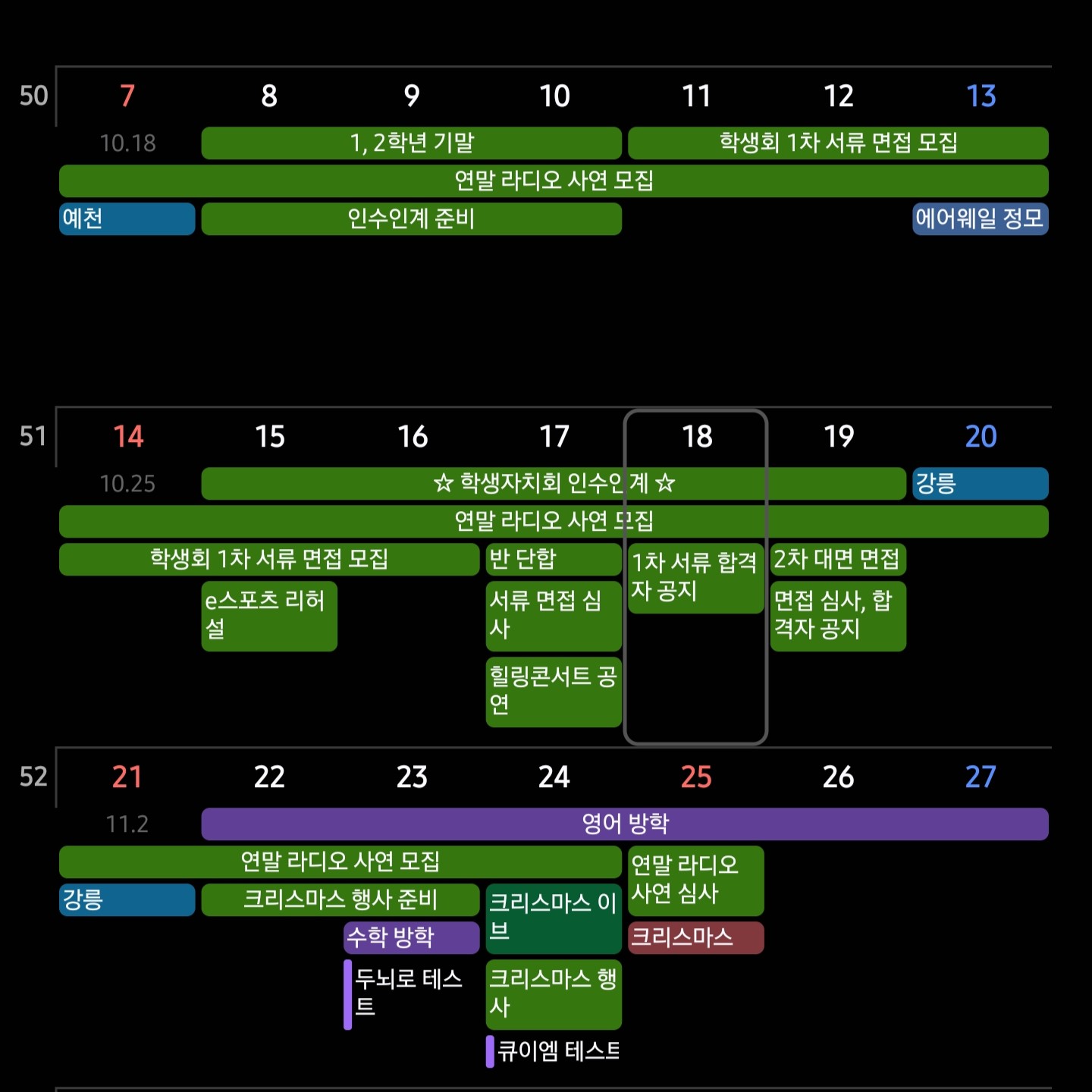
Task: Select day 25 in the calendar
Action: (696, 777)
